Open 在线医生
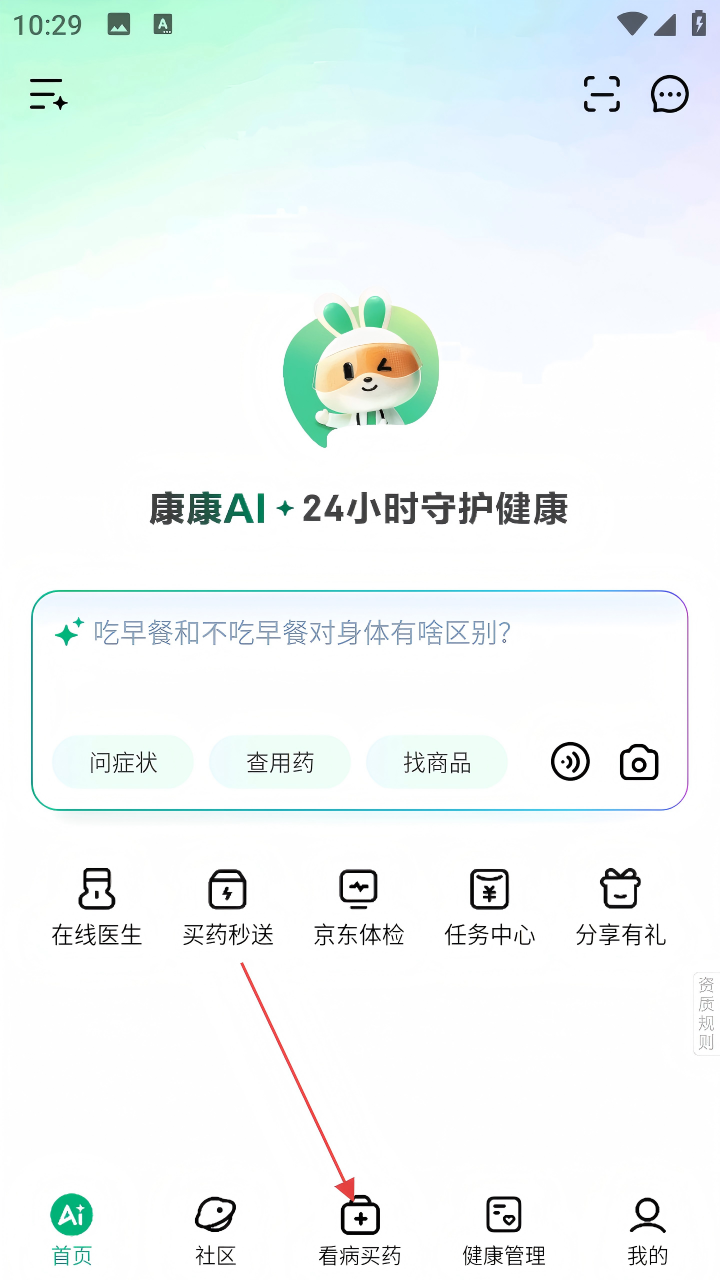 (97, 907)
